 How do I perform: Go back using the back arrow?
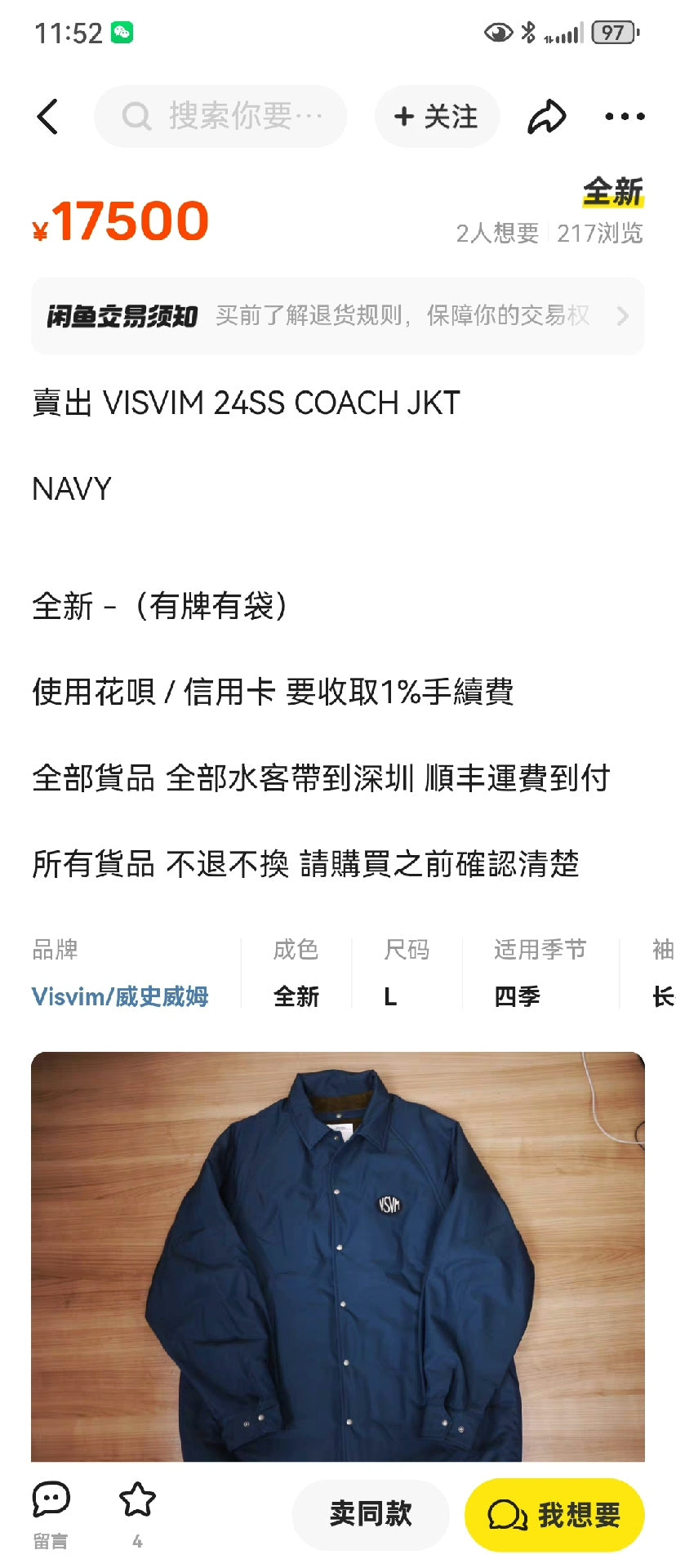48,117
